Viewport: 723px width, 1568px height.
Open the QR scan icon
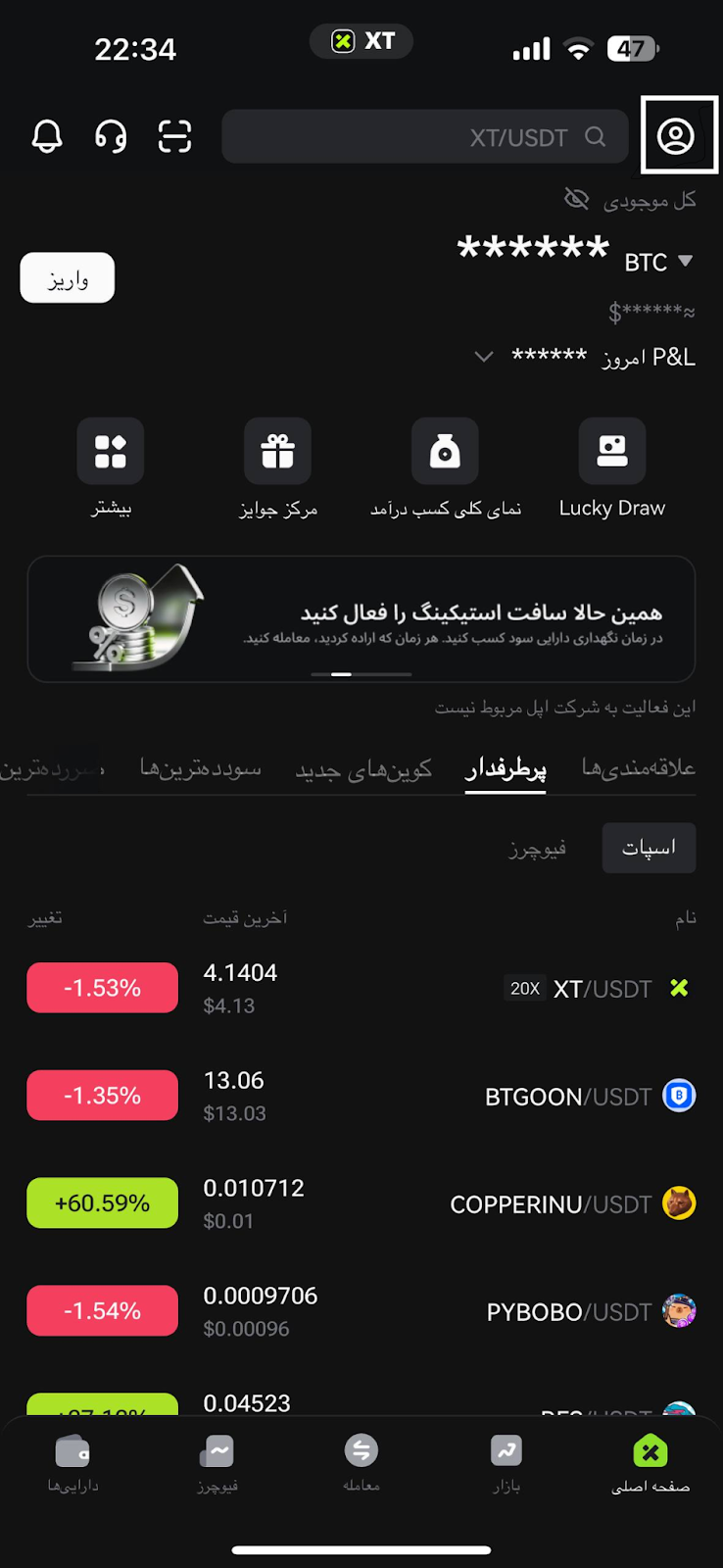pyautogui.click(x=174, y=136)
